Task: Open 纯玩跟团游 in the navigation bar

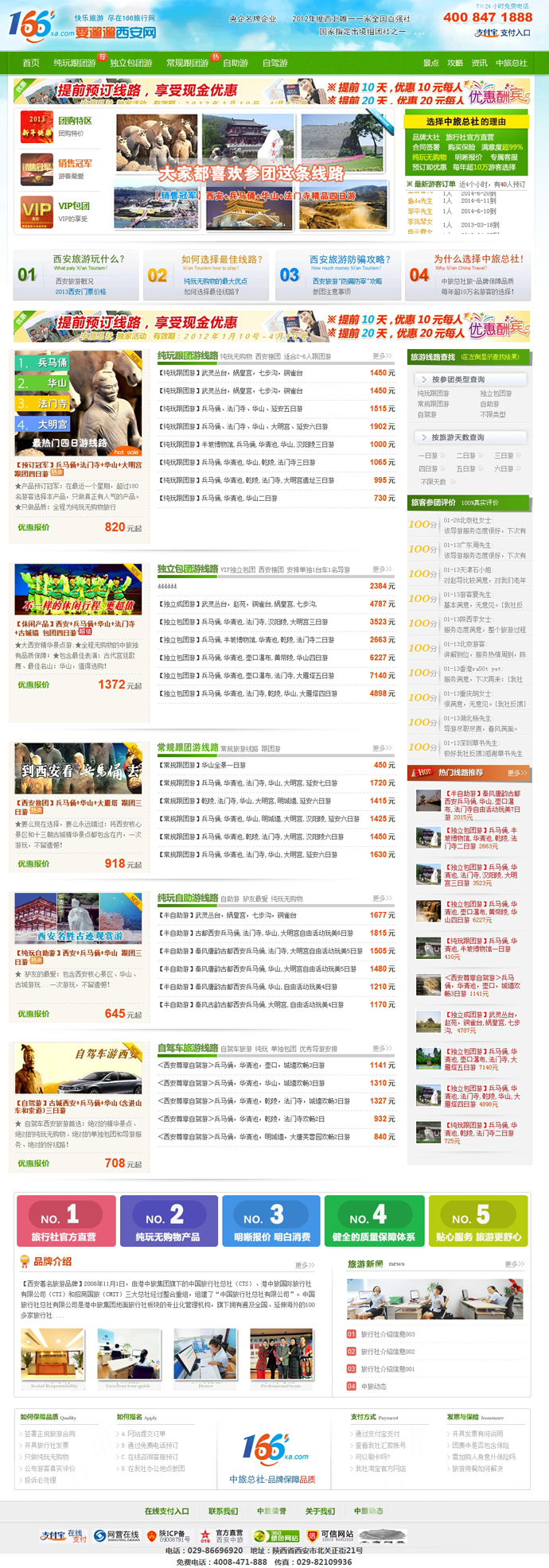Action: [x=74, y=63]
